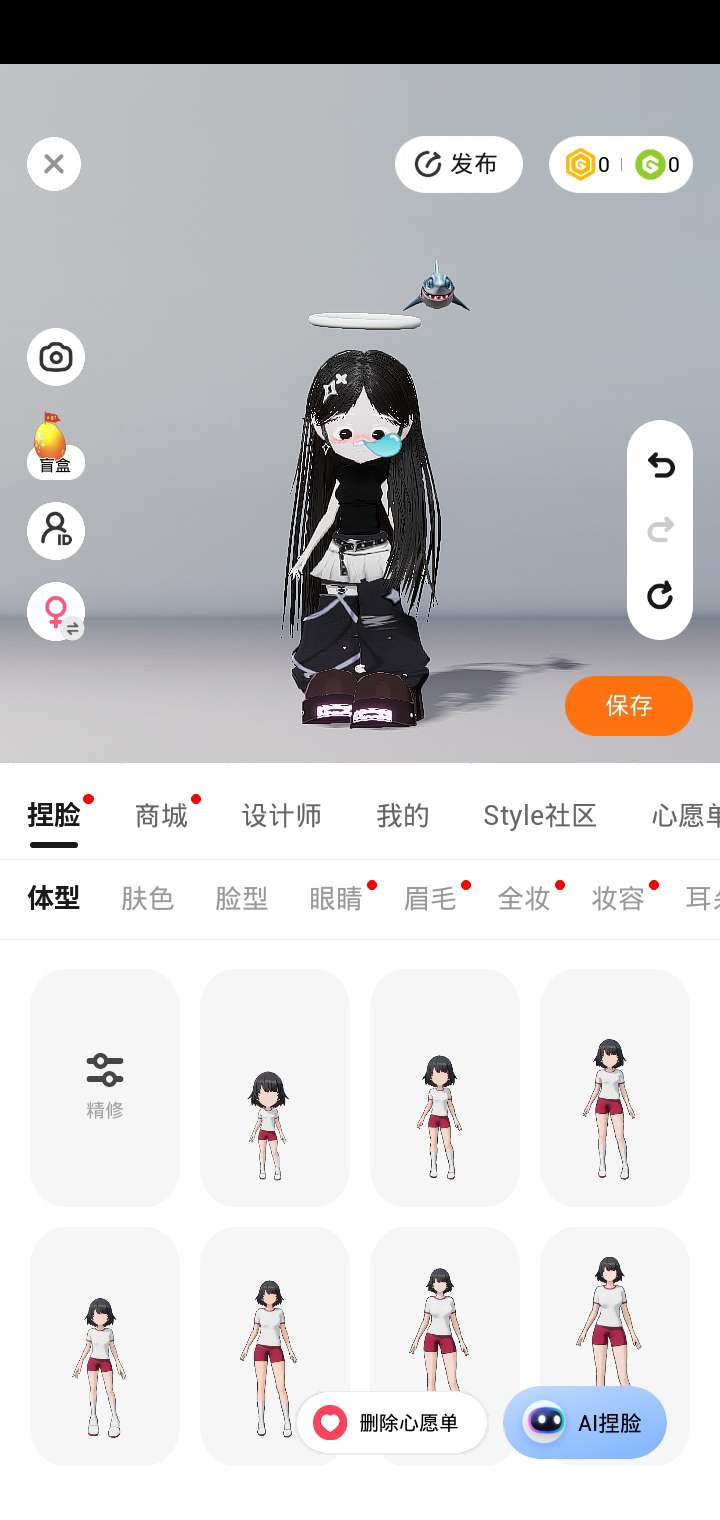The height and width of the screenshot is (1520, 720).
Task: Switch avatar gender
Action: [56, 611]
